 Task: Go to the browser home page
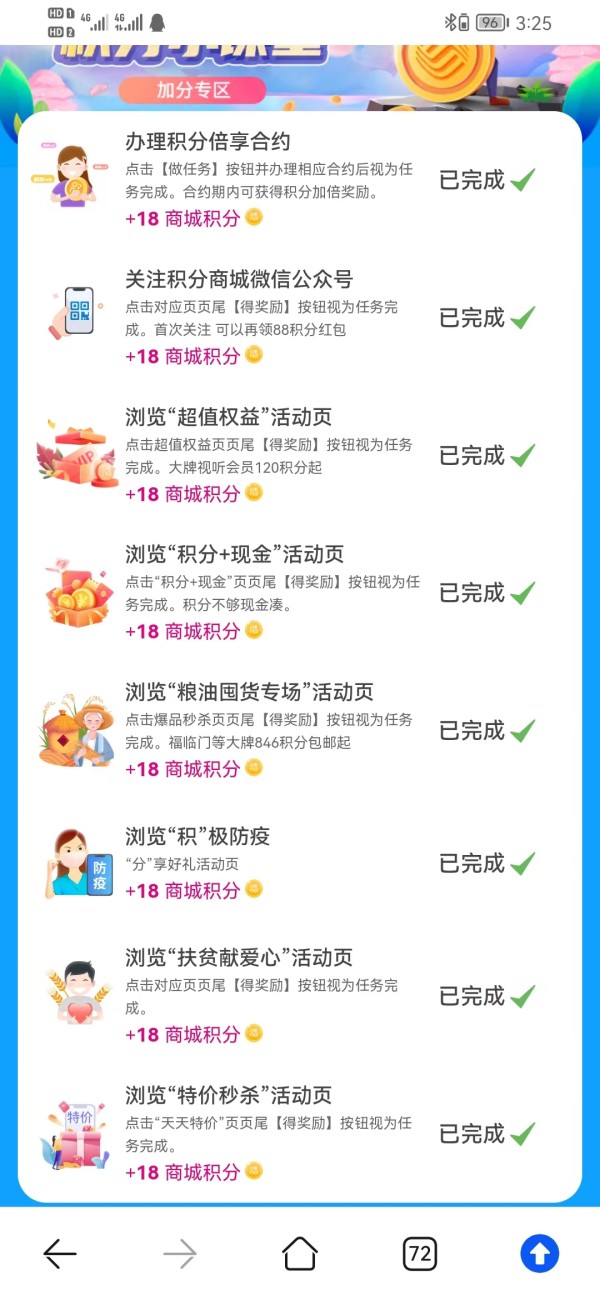click(300, 1253)
